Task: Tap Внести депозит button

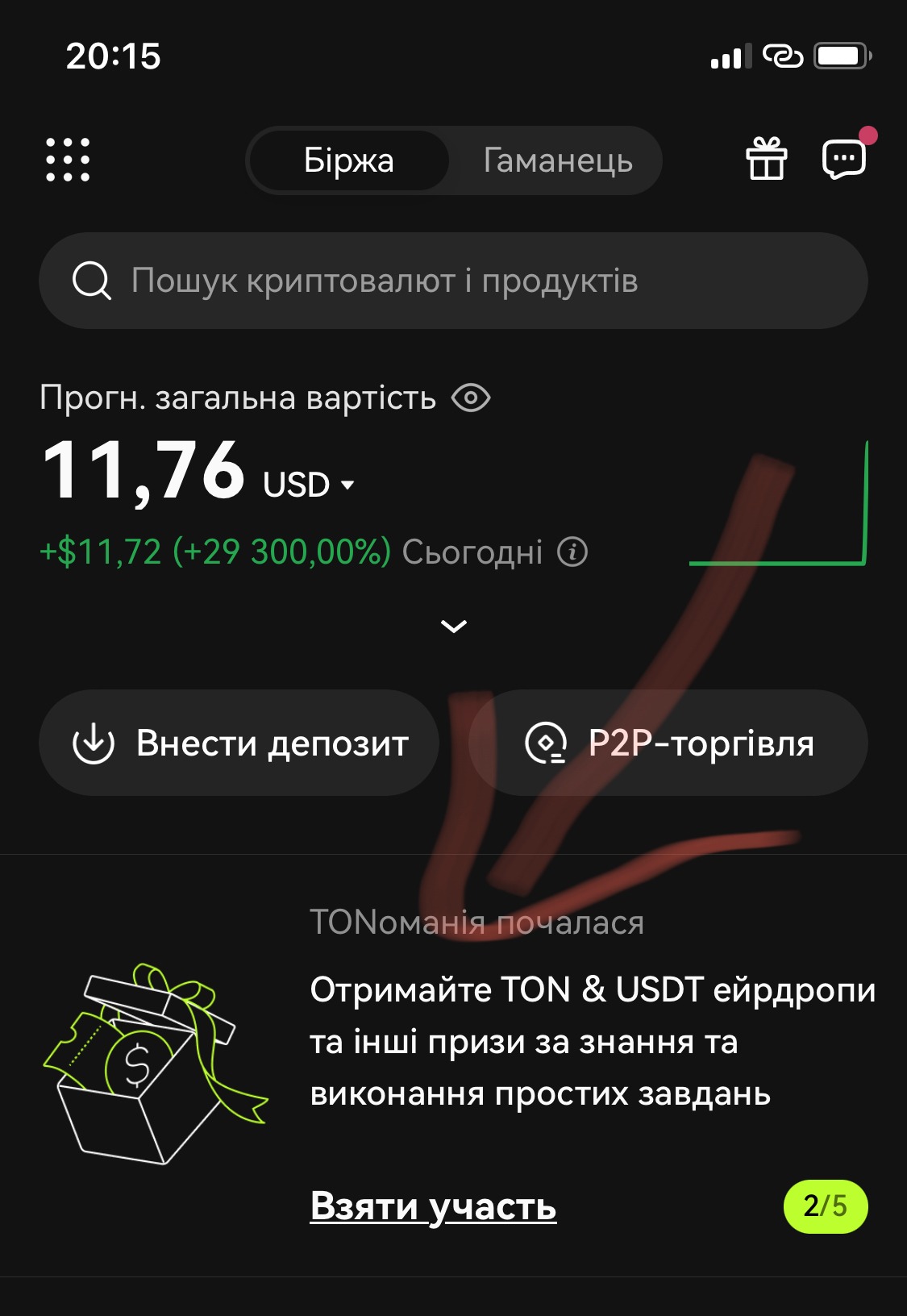Action: (x=239, y=743)
